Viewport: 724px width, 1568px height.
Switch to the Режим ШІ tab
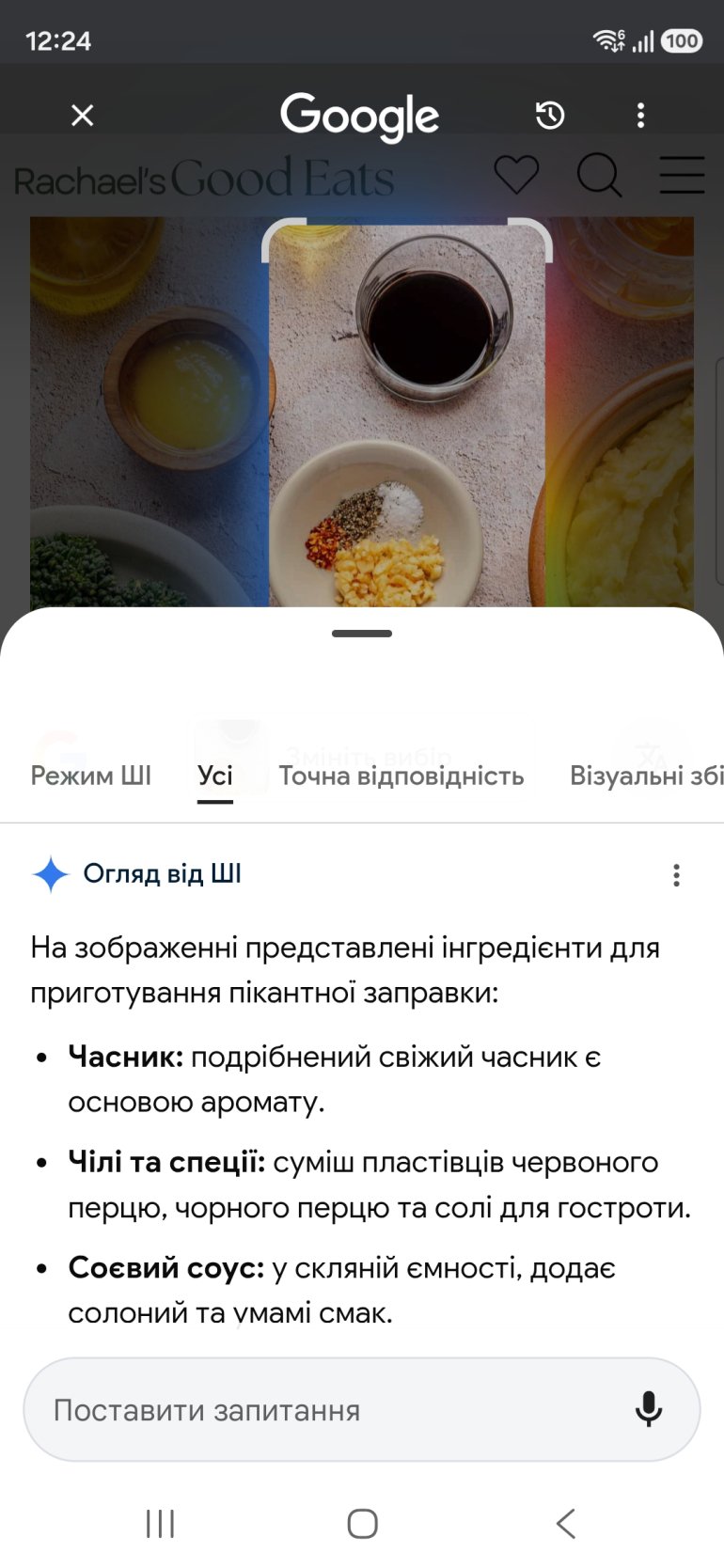[x=89, y=776]
